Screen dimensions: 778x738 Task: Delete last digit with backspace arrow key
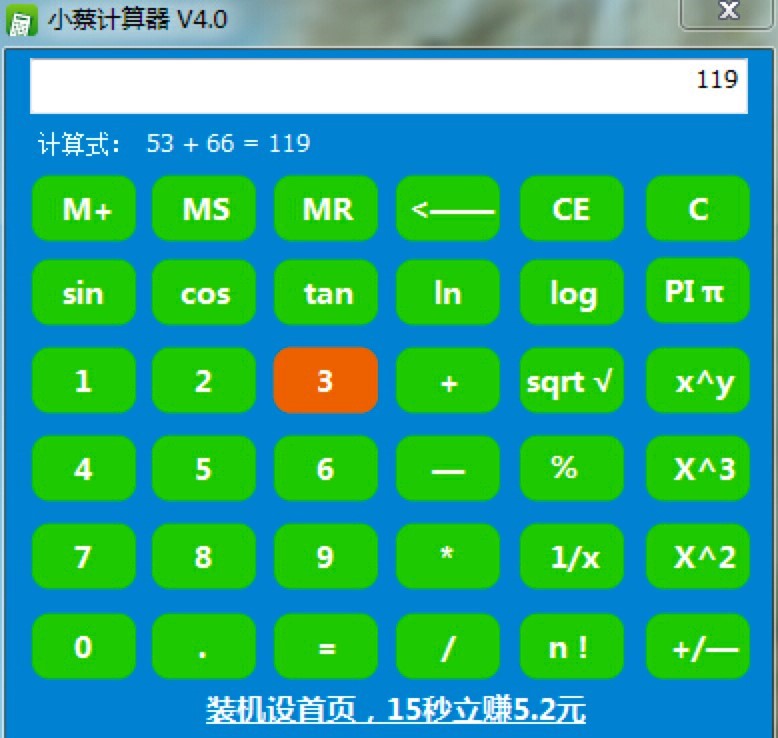pyautogui.click(x=448, y=209)
